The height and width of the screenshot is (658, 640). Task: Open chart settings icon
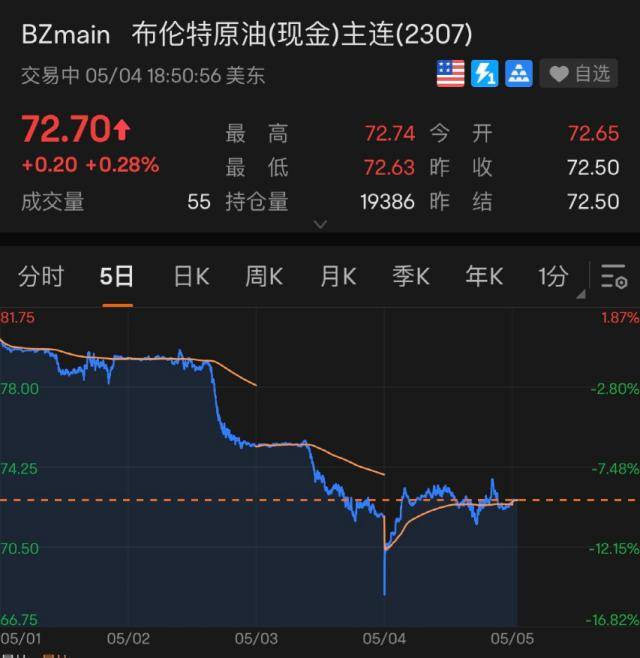[x=613, y=277]
